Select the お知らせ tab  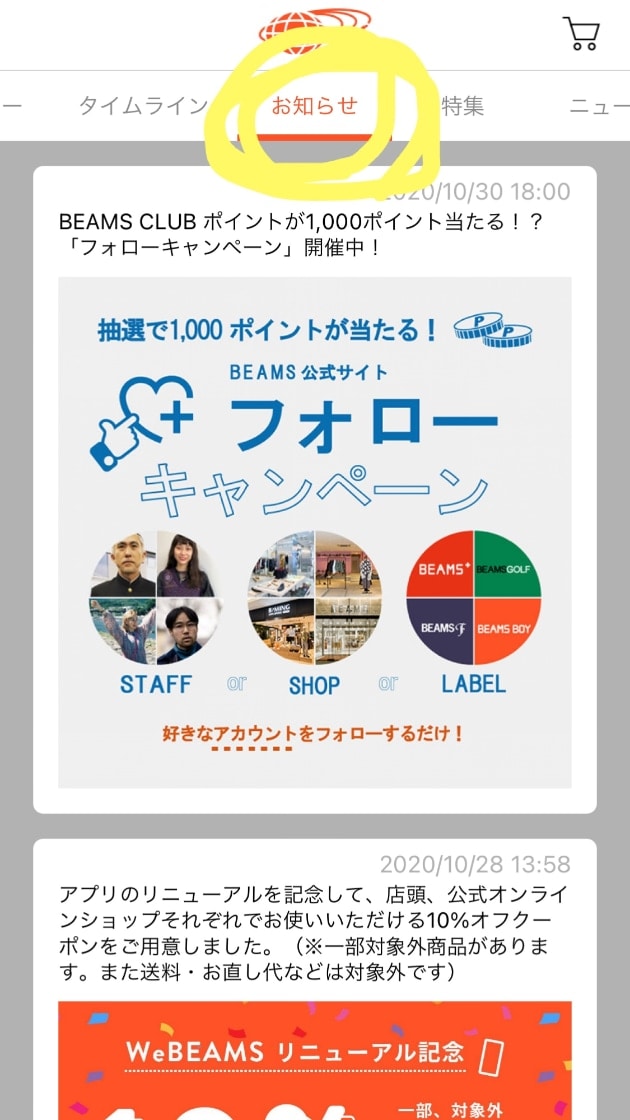[314, 106]
